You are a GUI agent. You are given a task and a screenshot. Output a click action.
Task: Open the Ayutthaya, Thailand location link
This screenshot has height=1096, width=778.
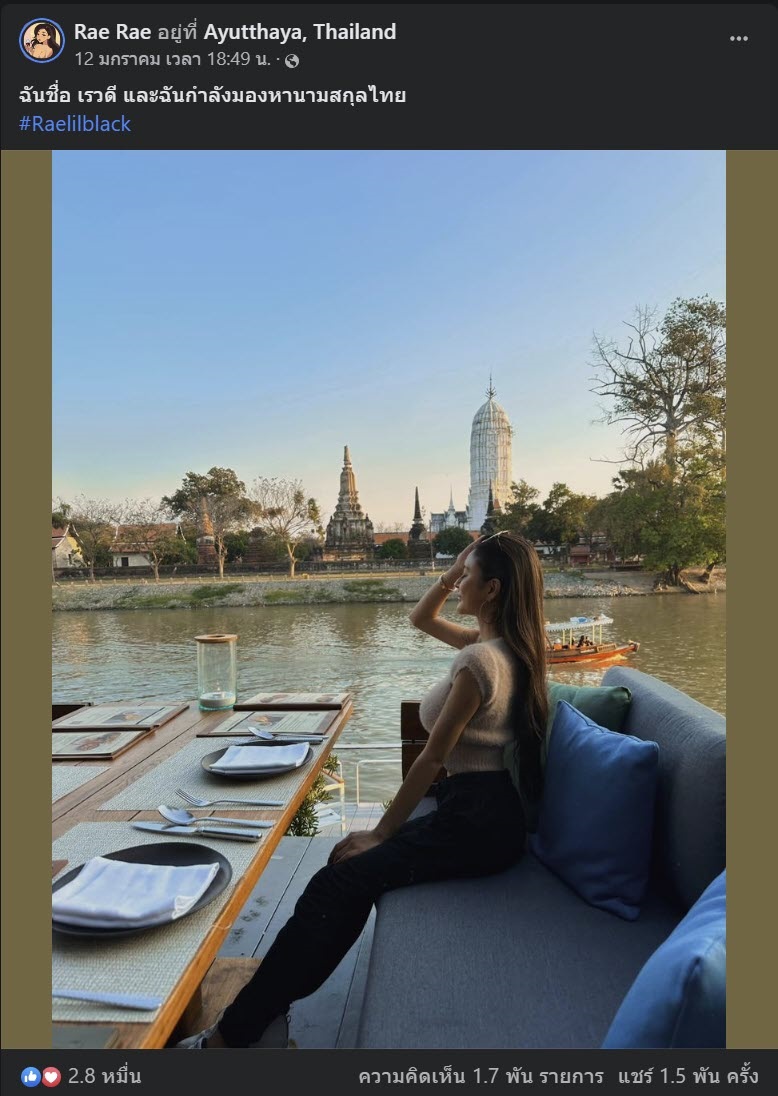[x=300, y=32]
